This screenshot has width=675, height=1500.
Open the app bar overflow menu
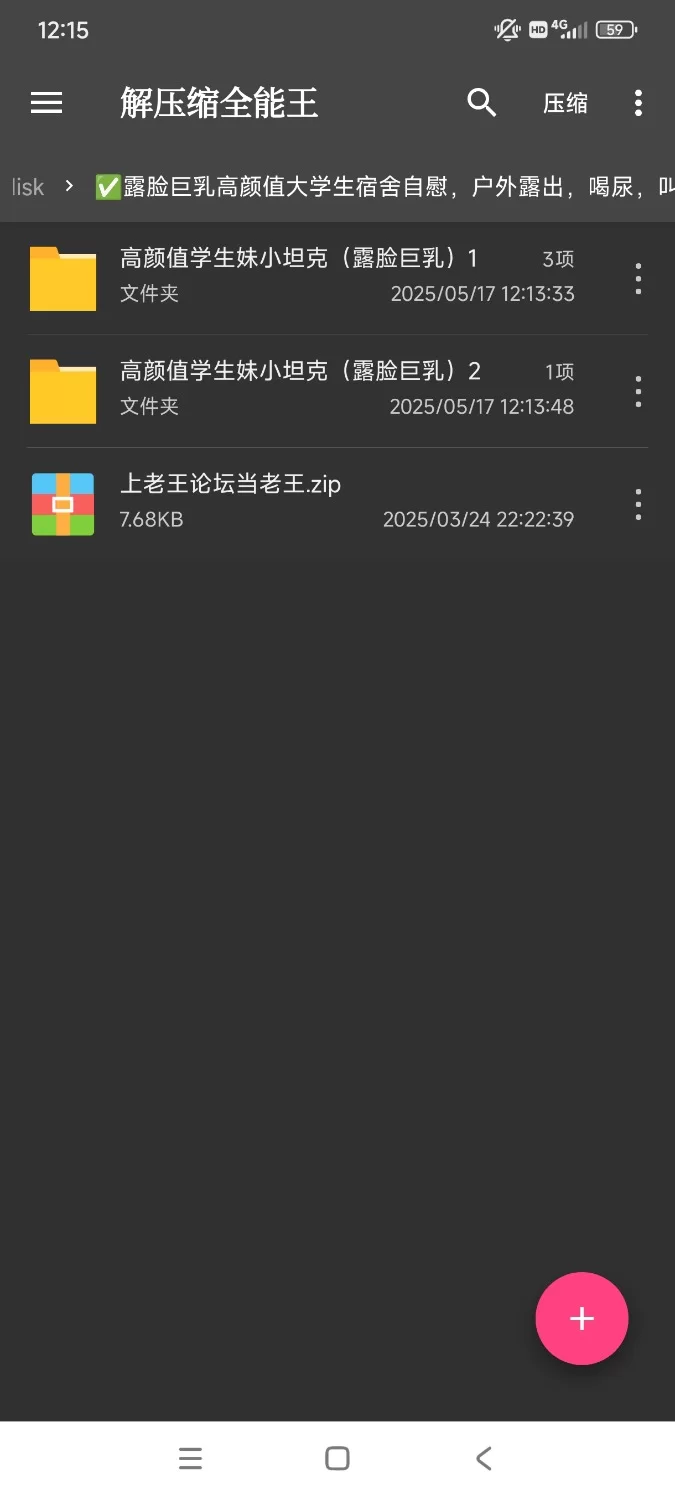coord(638,103)
